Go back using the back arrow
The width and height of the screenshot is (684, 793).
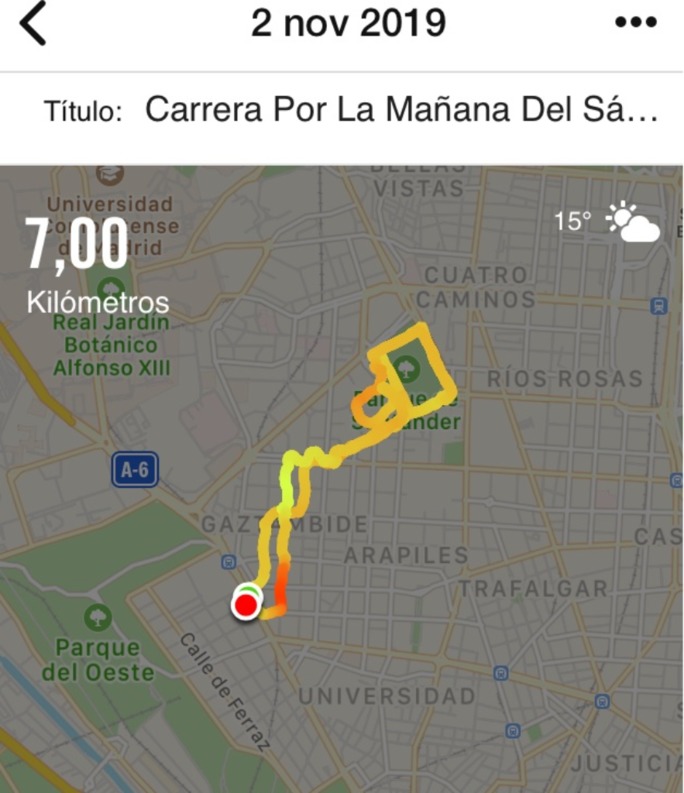[x=33, y=24]
